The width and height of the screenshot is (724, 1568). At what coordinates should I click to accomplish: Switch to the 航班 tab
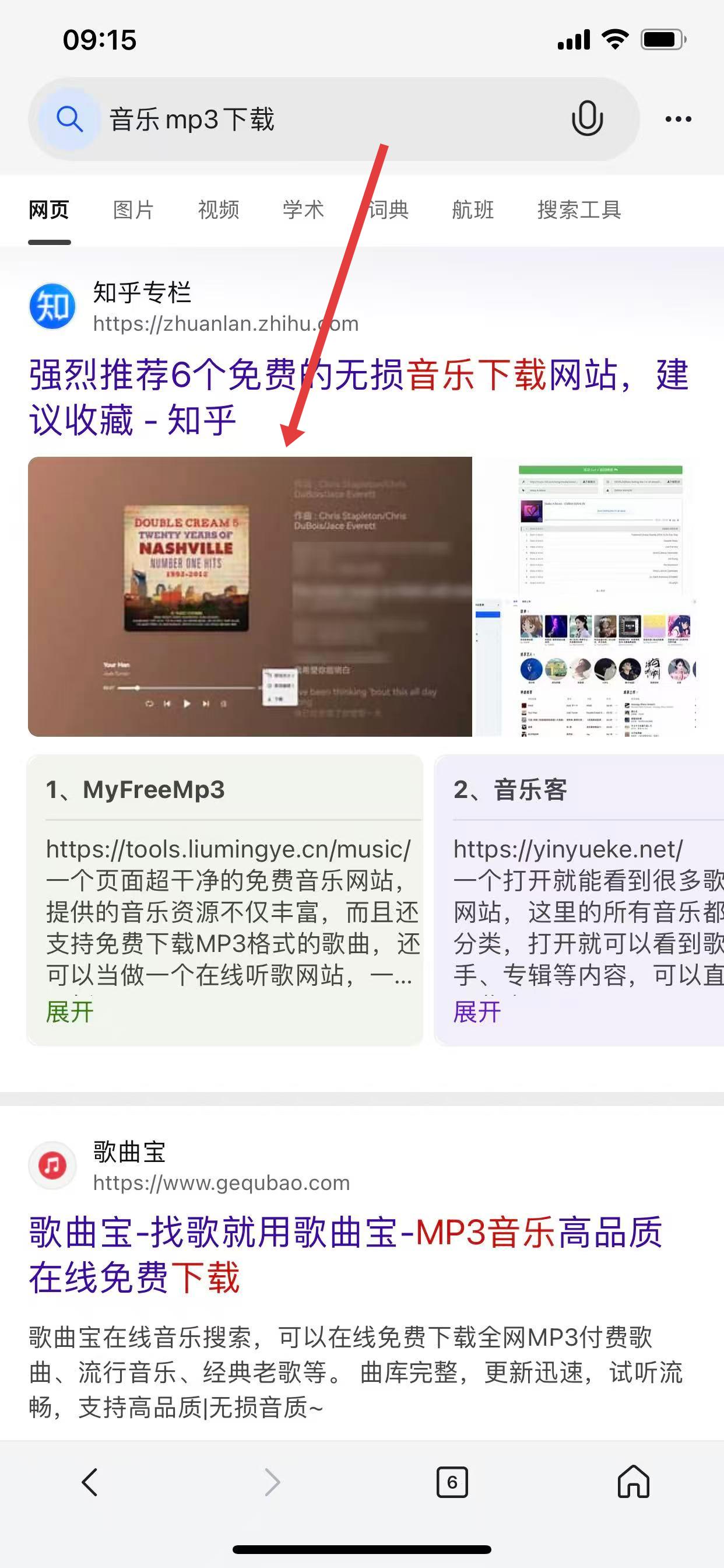point(473,210)
